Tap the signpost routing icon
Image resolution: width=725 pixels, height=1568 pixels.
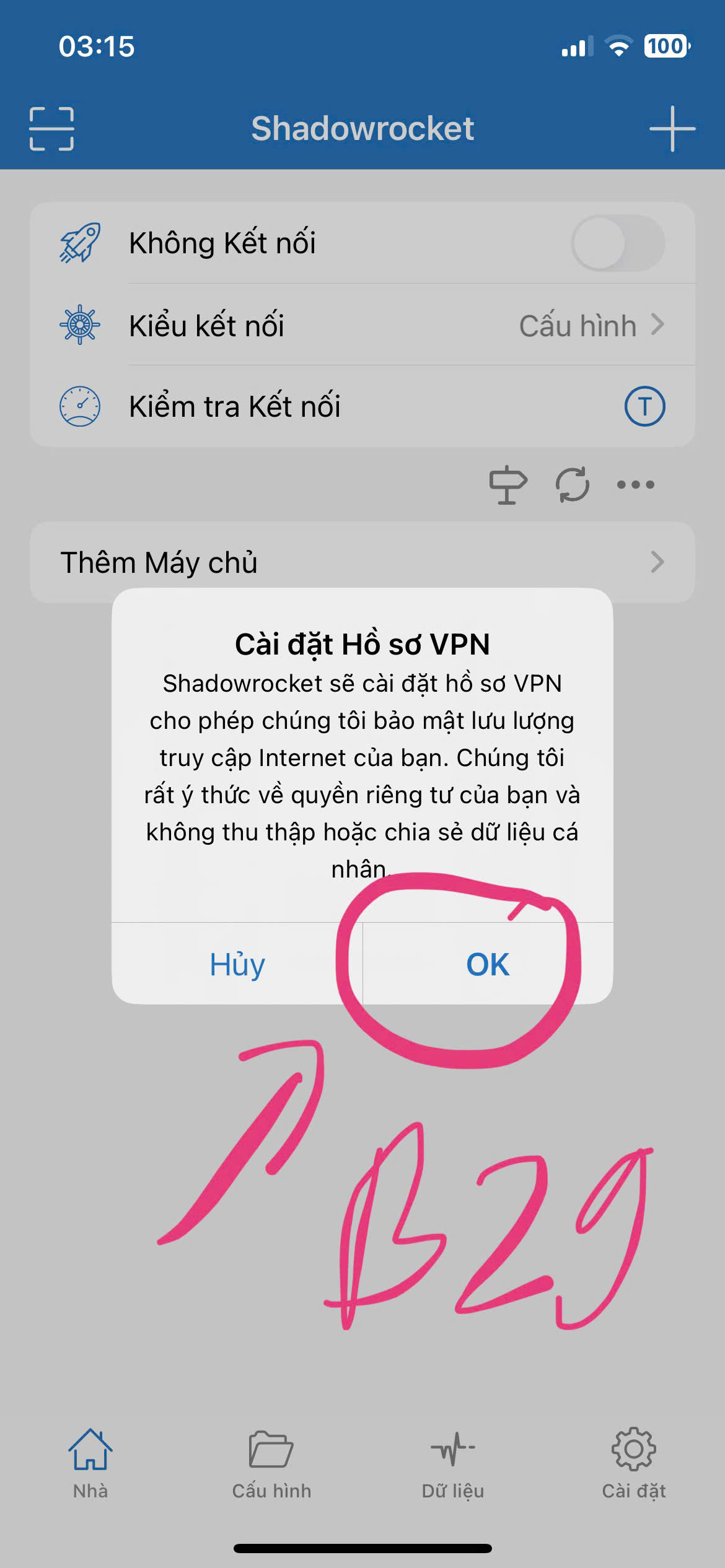coord(507,484)
